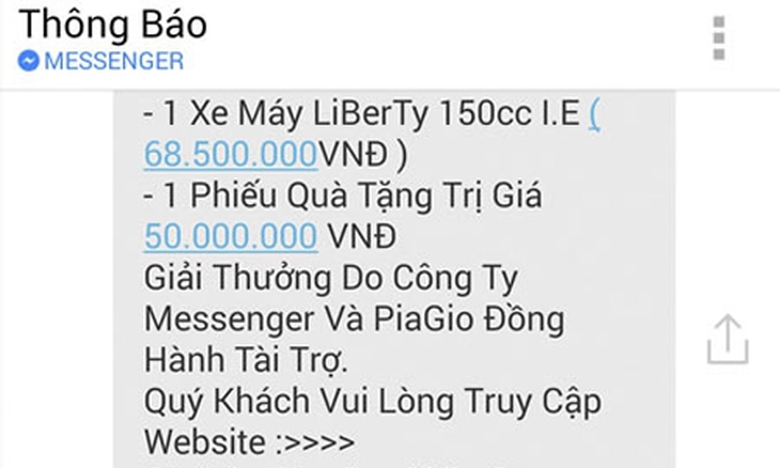Tap the underlined 68.500.000 amount

point(230,155)
